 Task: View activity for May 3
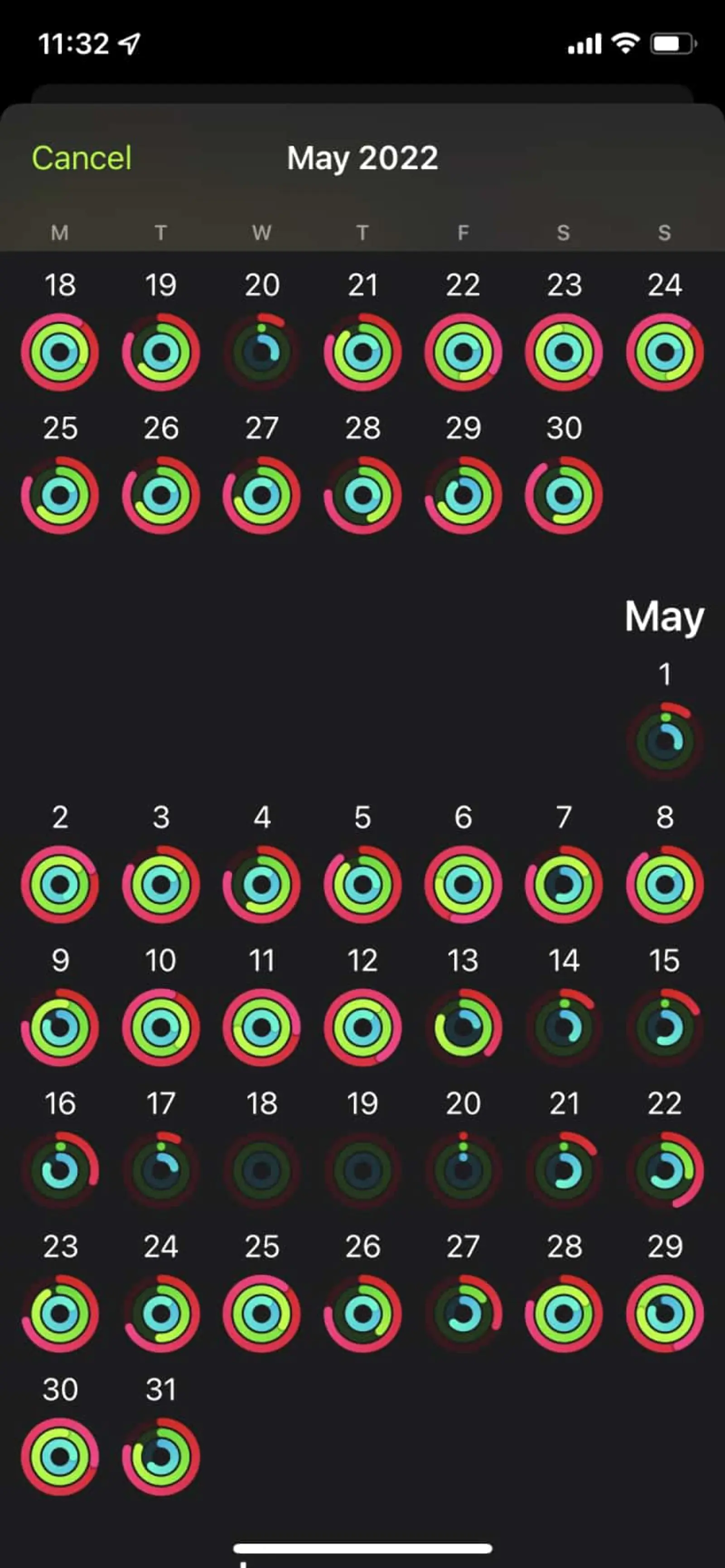click(161, 884)
